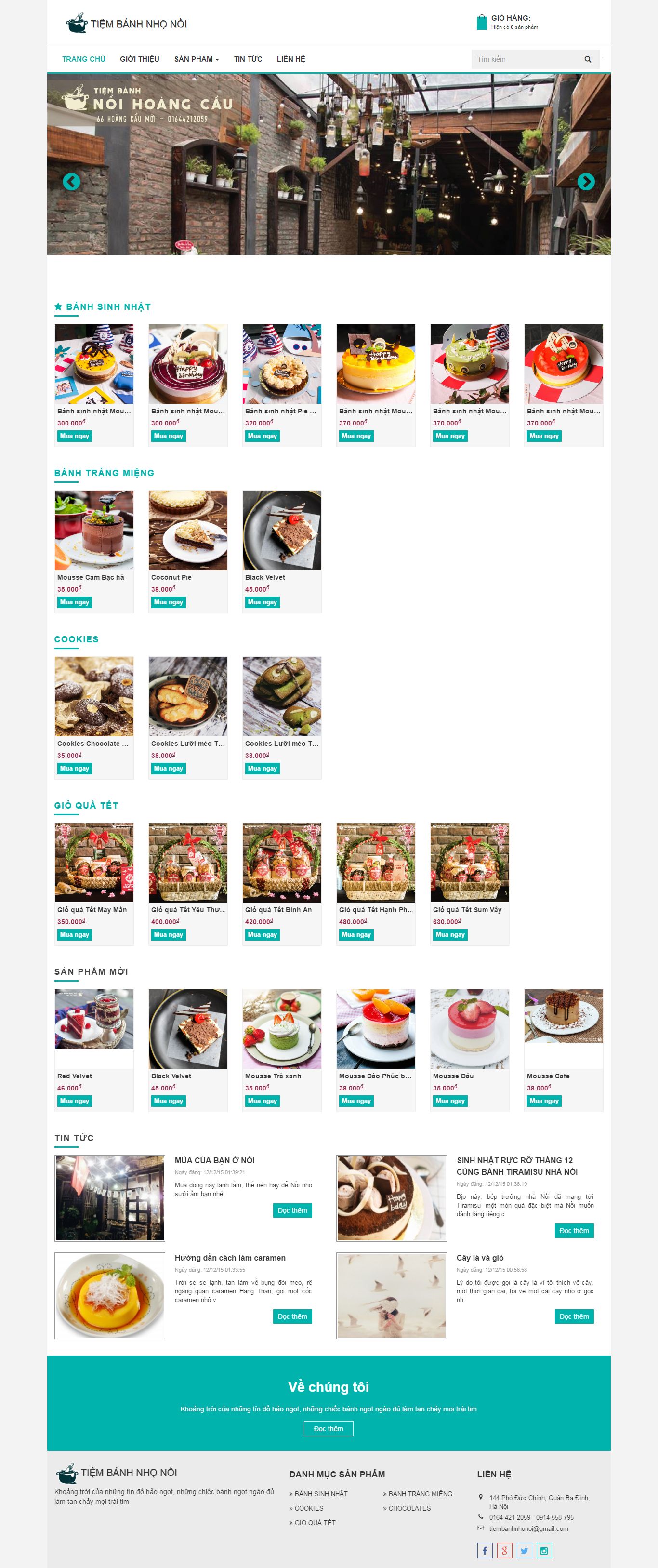Viewport: 658px width, 1568px height.
Task: Focus the Tìm kiếm search field
Action: (x=524, y=59)
